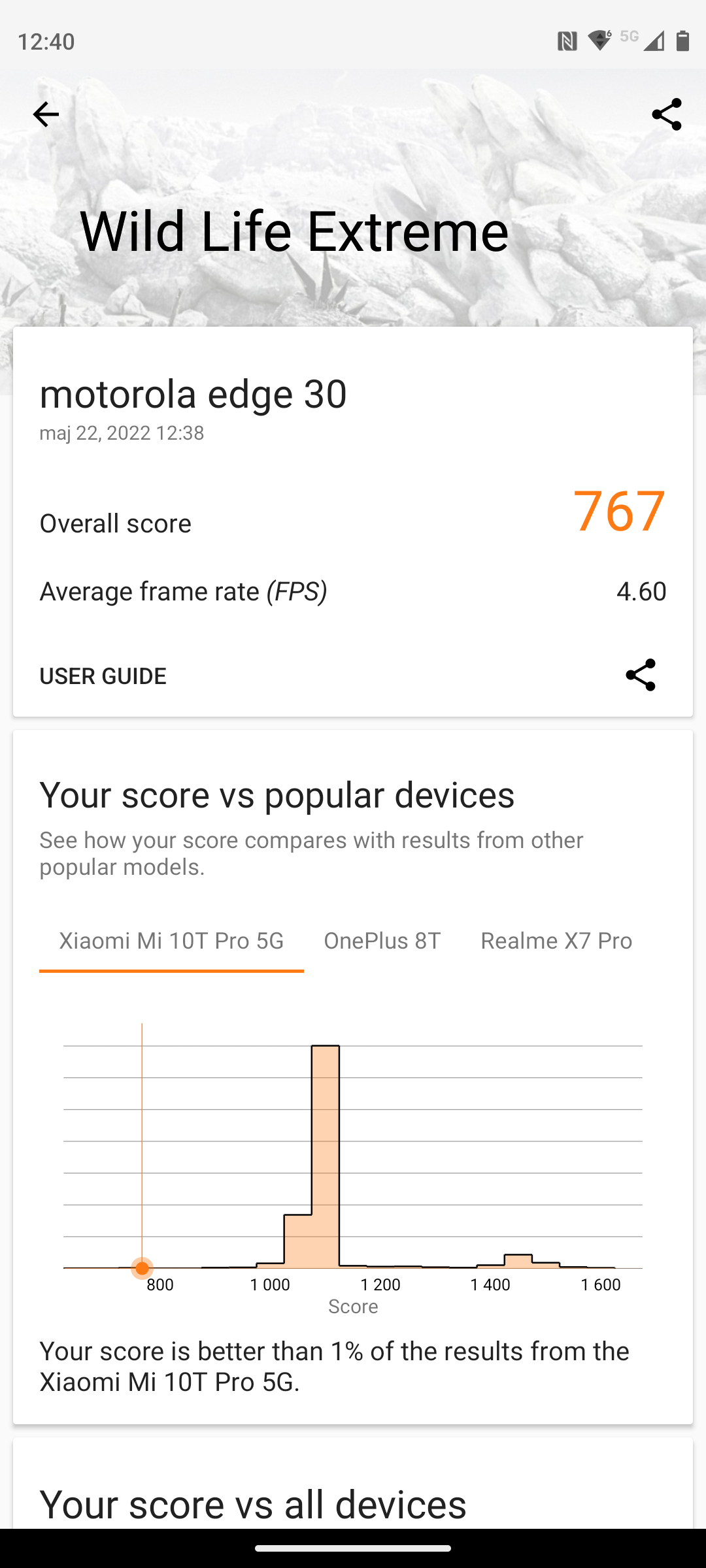The image size is (706, 1568).
Task: Share the motorola edge 30 score card
Action: [640, 675]
